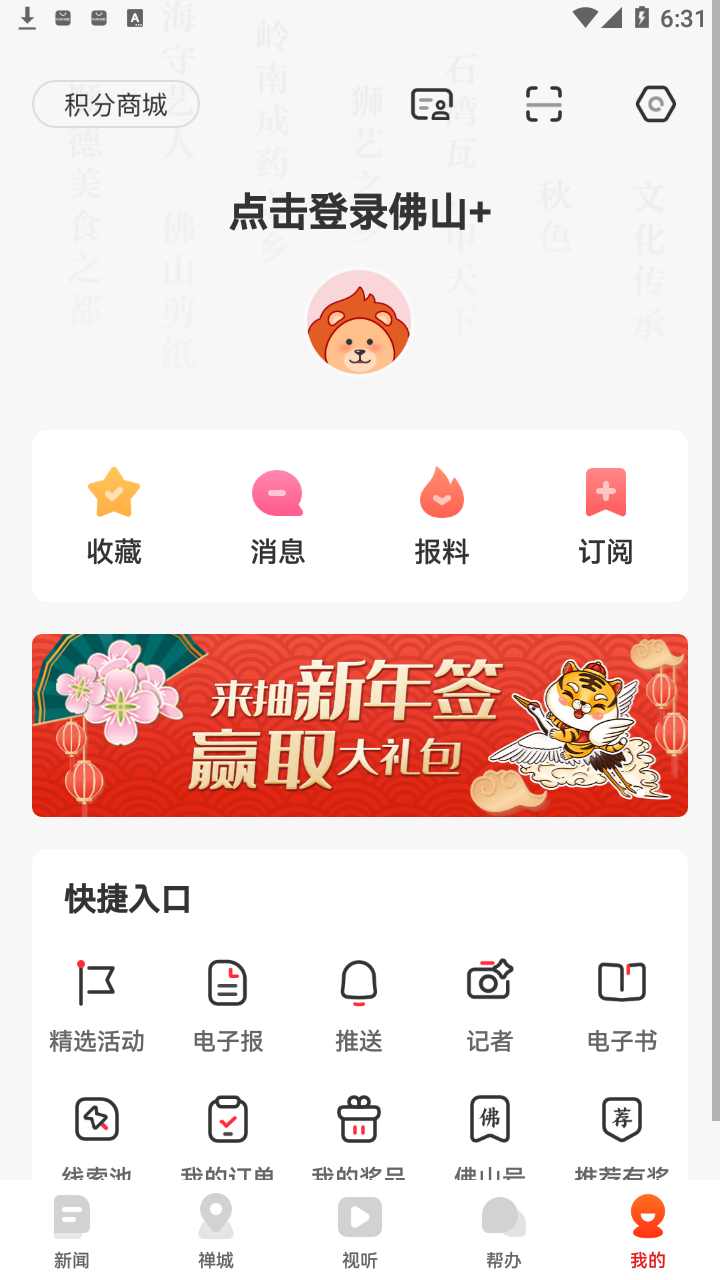The height and width of the screenshot is (1280, 720).
Task: Open 订阅 (Subscriptions) bookmark icon
Action: pyautogui.click(x=606, y=492)
